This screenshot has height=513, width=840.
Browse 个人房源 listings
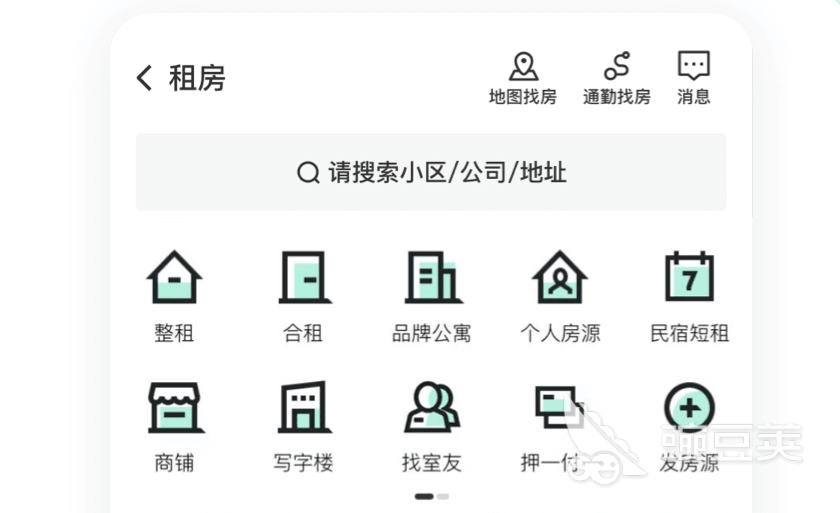coord(560,295)
